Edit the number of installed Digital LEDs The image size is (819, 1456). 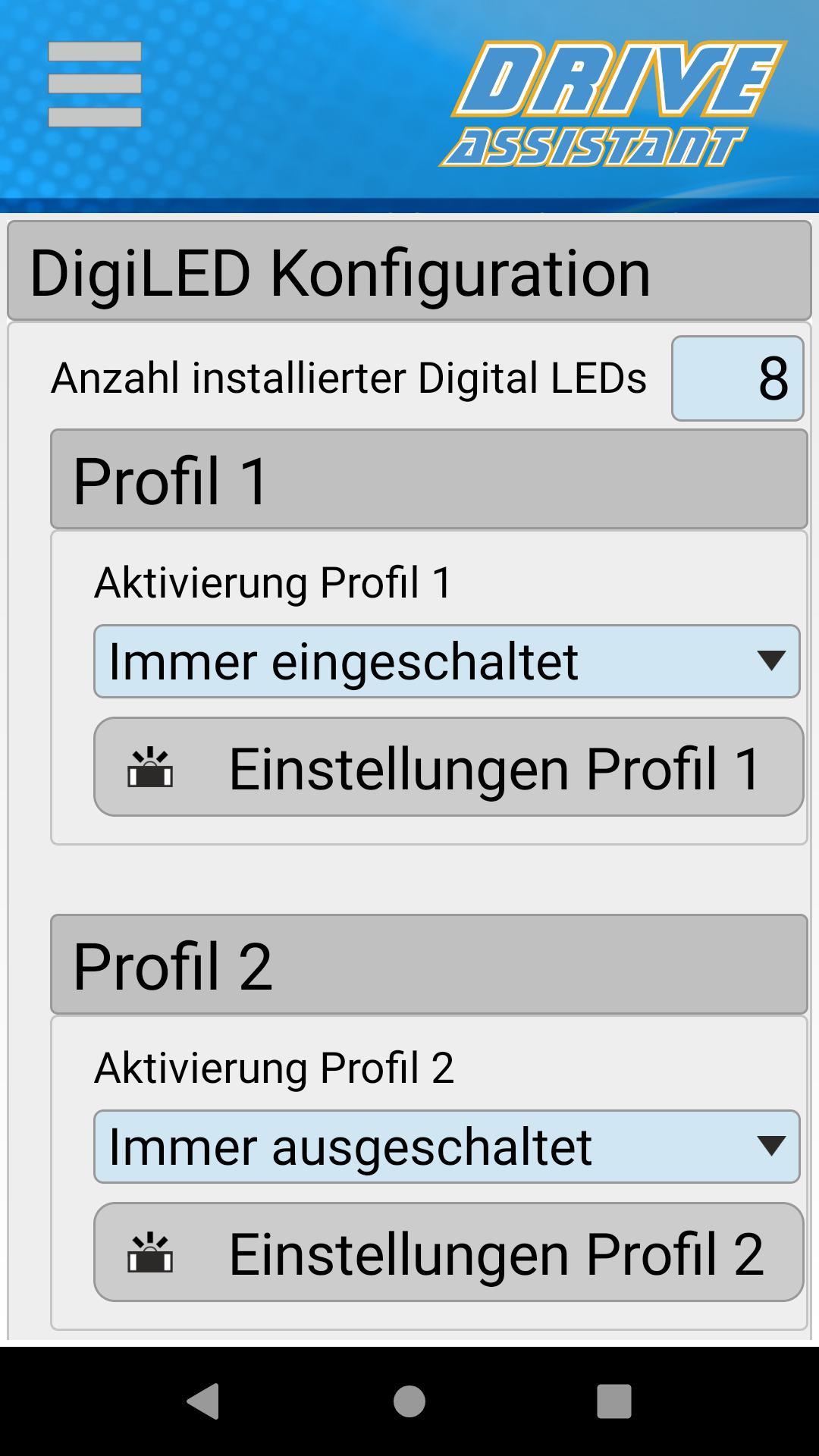[737, 378]
